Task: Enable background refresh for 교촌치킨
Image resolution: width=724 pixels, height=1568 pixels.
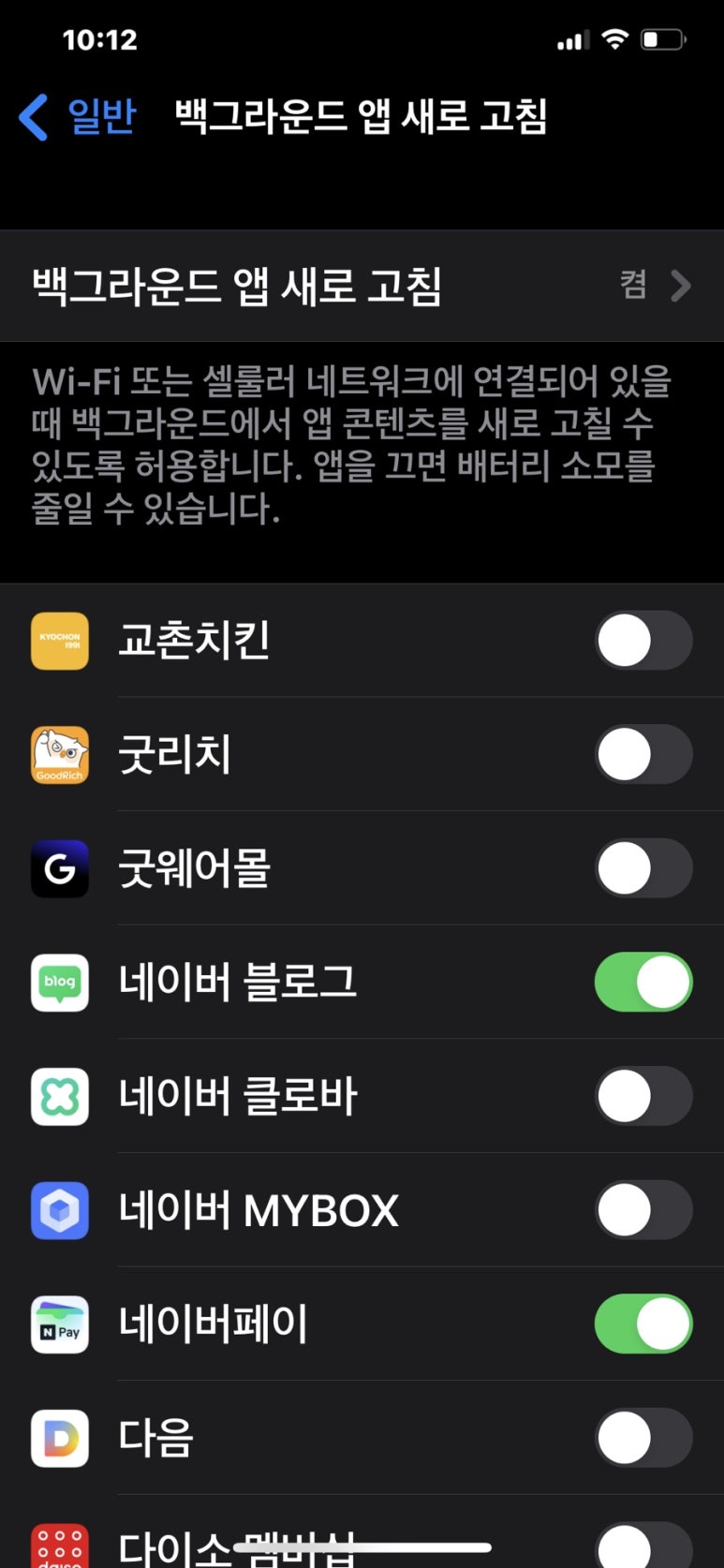Action: (x=643, y=641)
